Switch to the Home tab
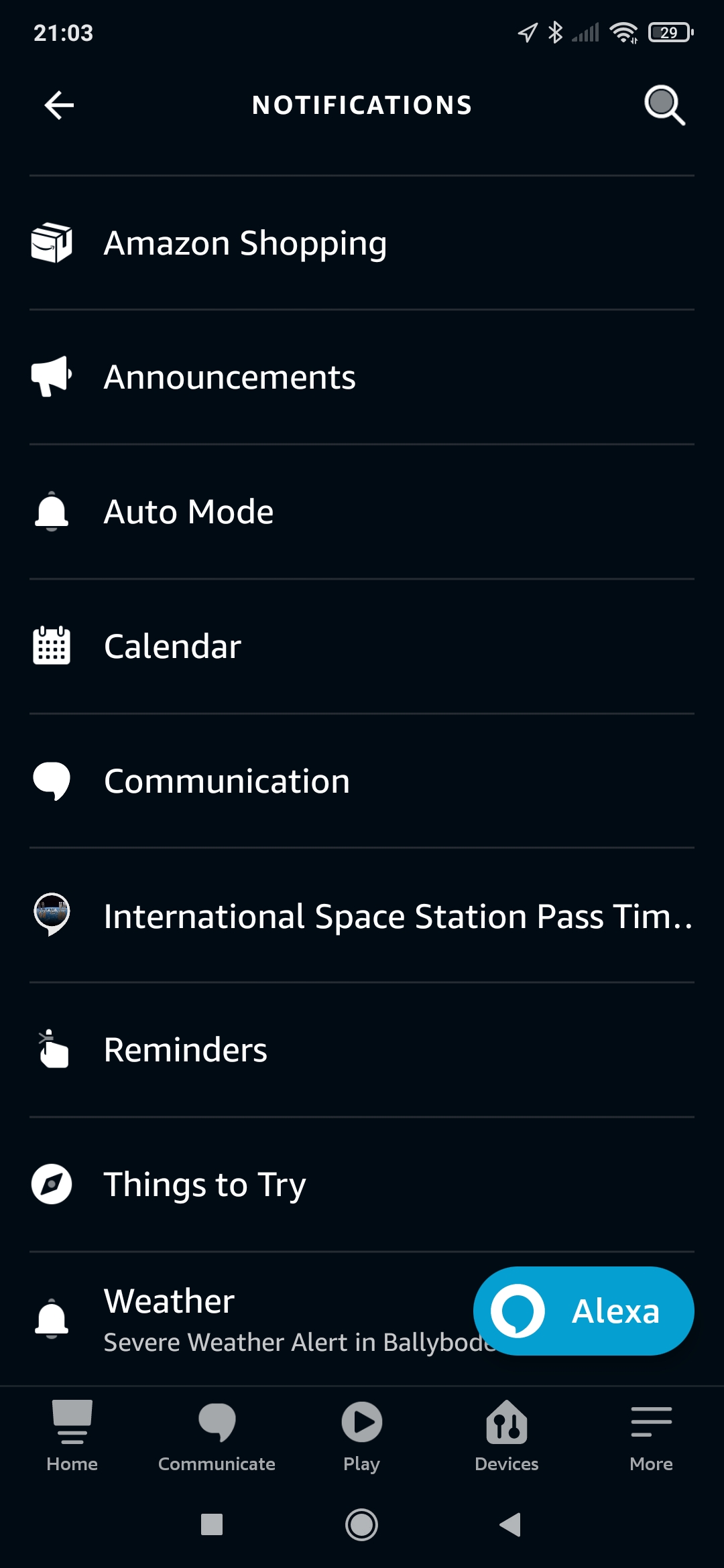 point(72,1435)
